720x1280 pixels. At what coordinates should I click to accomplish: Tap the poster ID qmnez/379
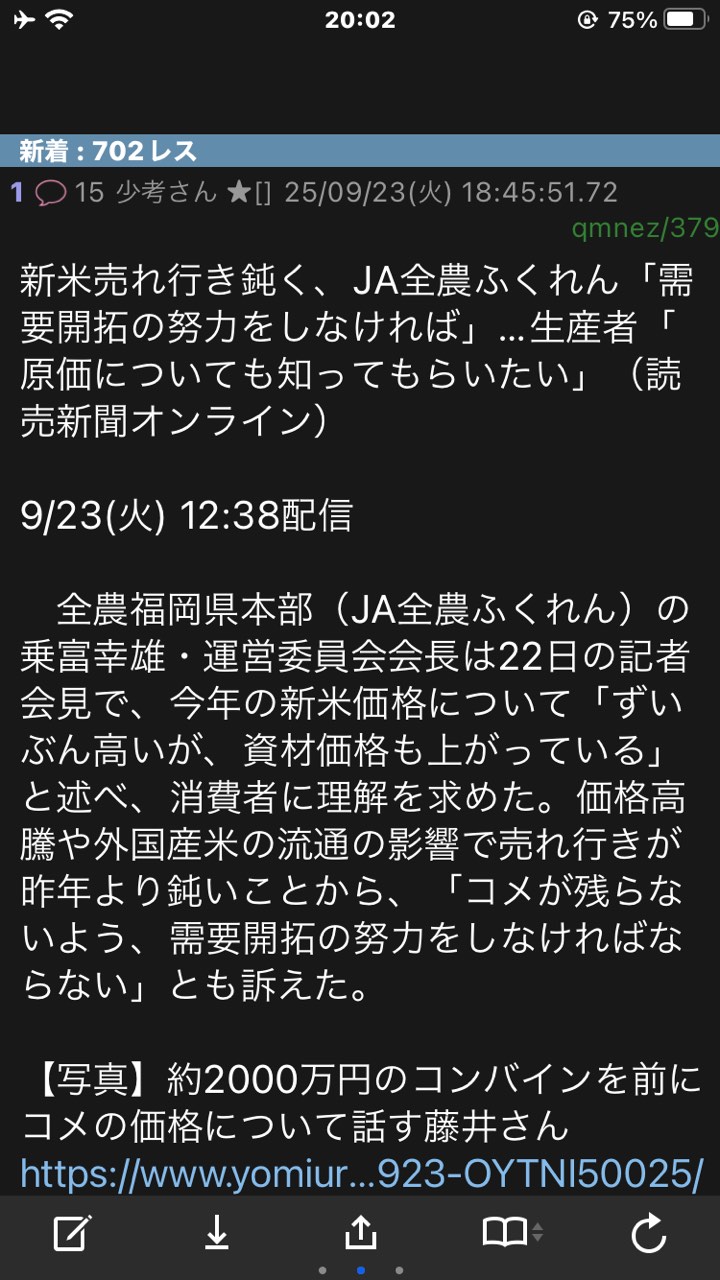click(x=645, y=228)
